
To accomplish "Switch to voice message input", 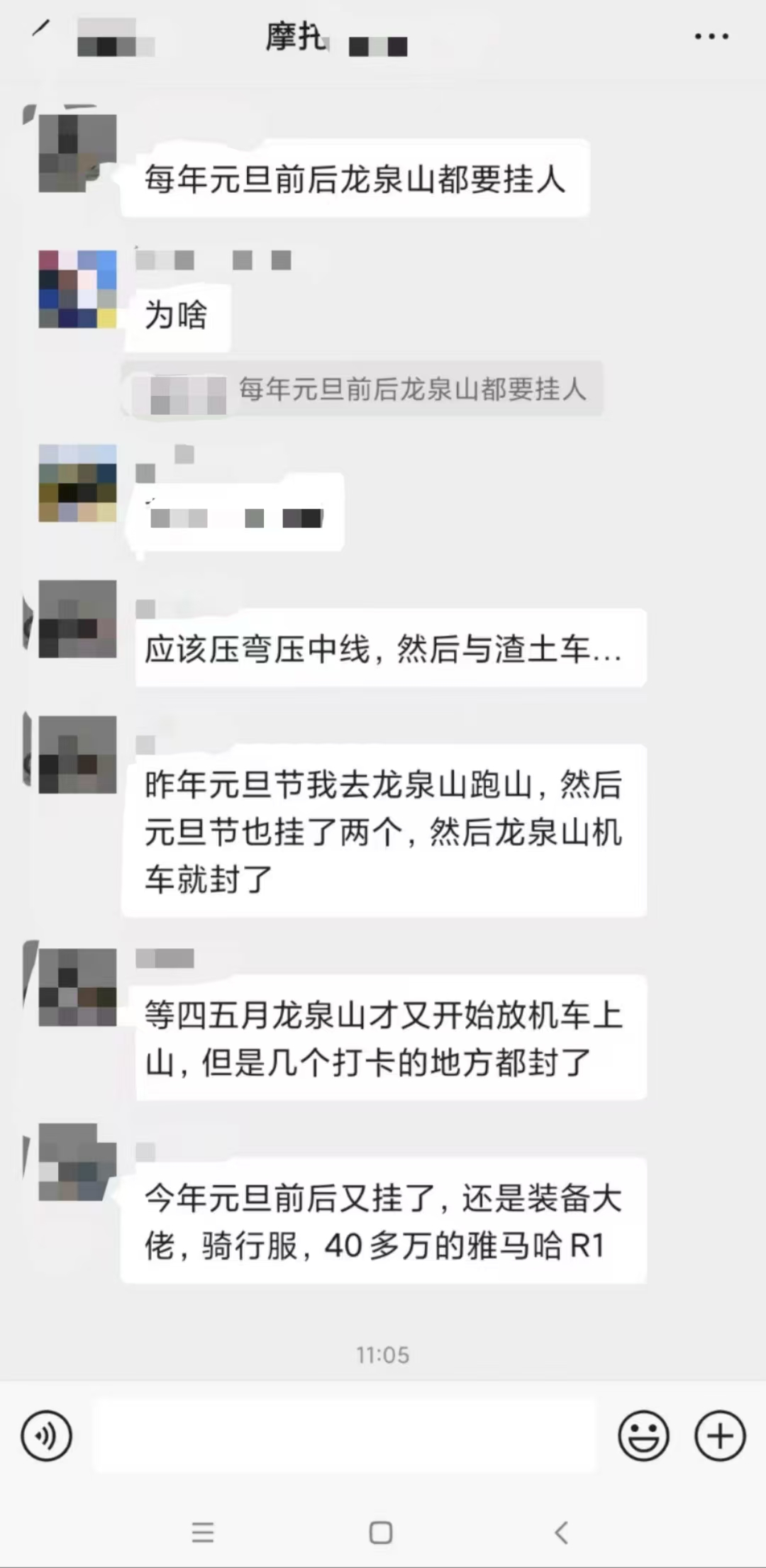I will (x=46, y=1436).
